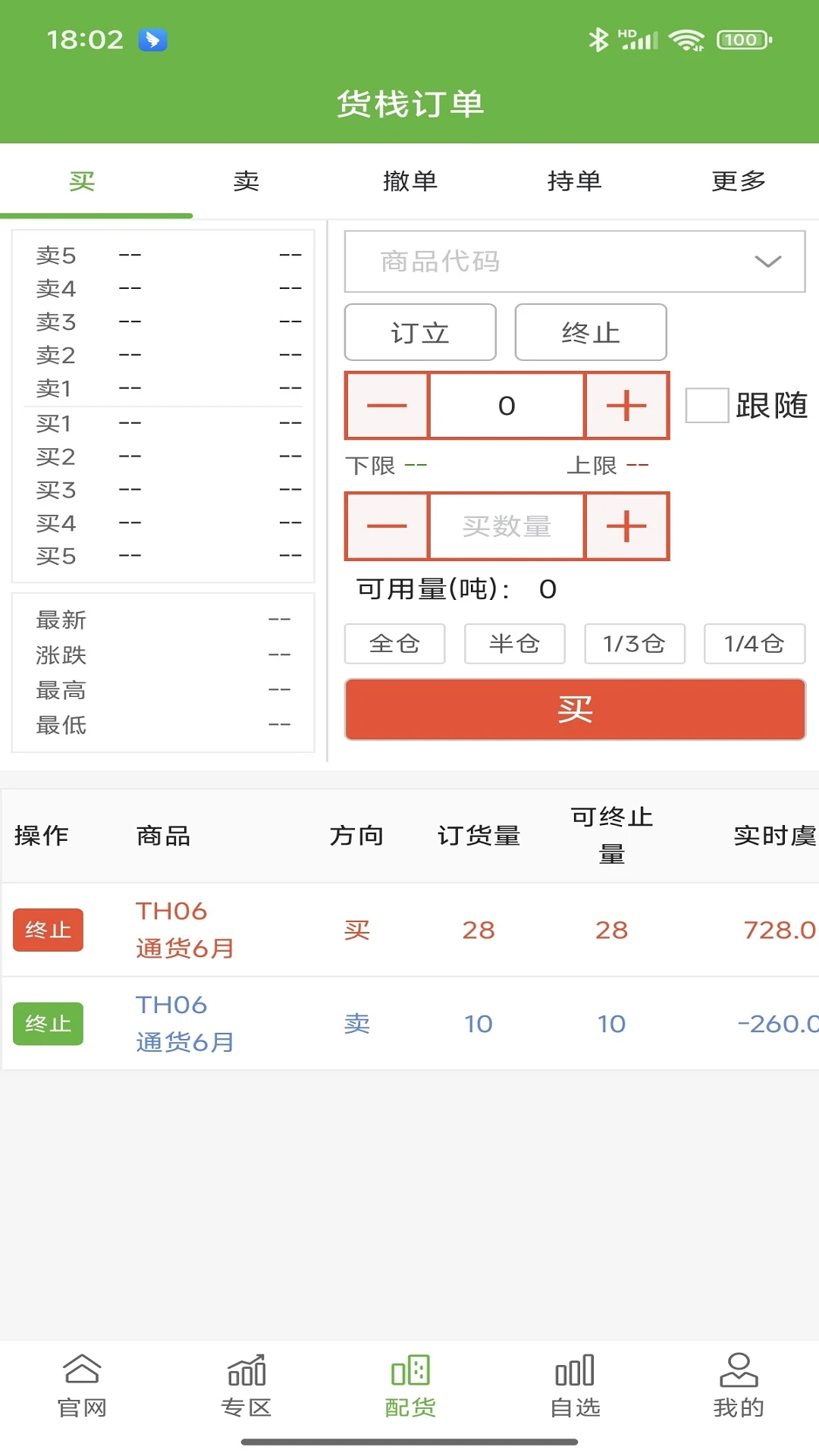
Task: Open the 撤单 tab
Action: tap(409, 181)
